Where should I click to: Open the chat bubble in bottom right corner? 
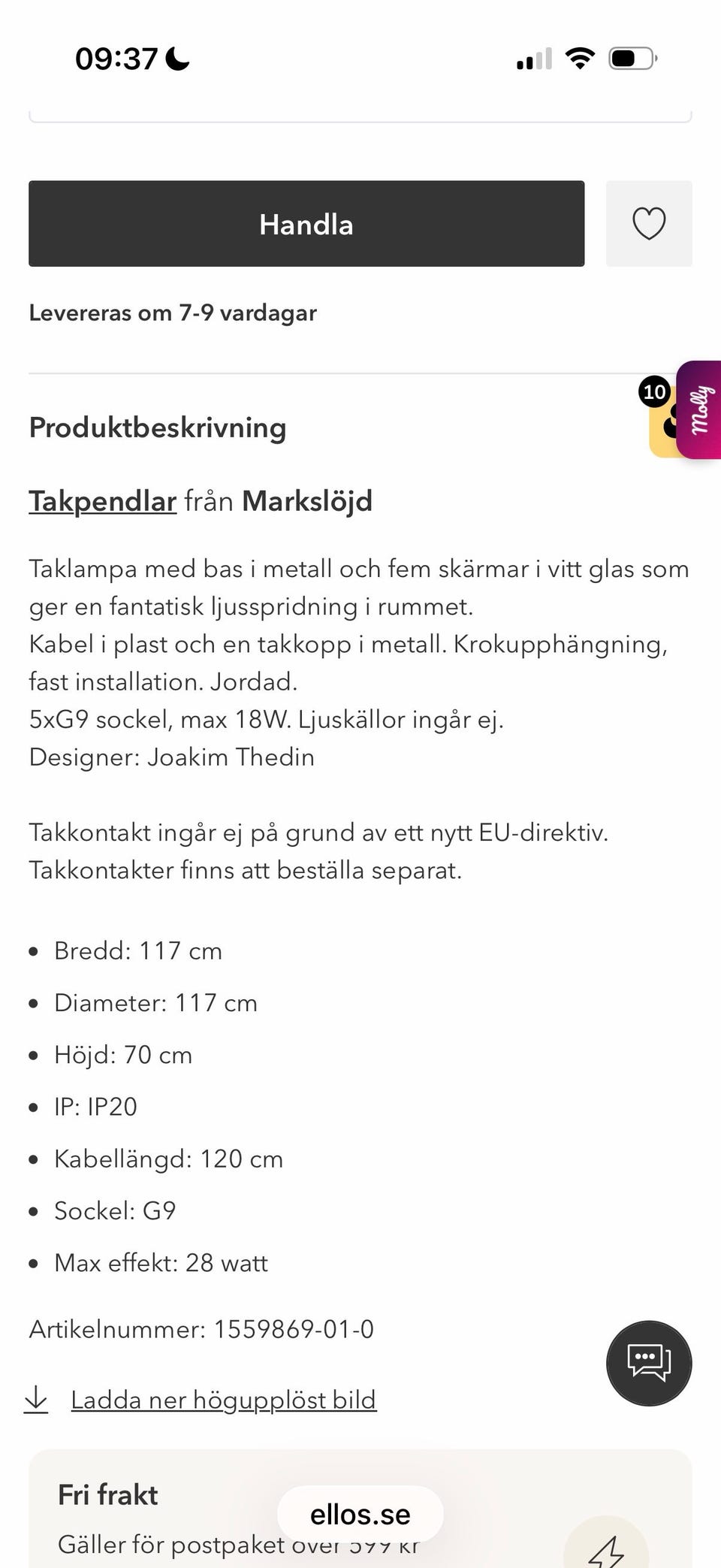pyautogui.click(x=649, y=1363)
